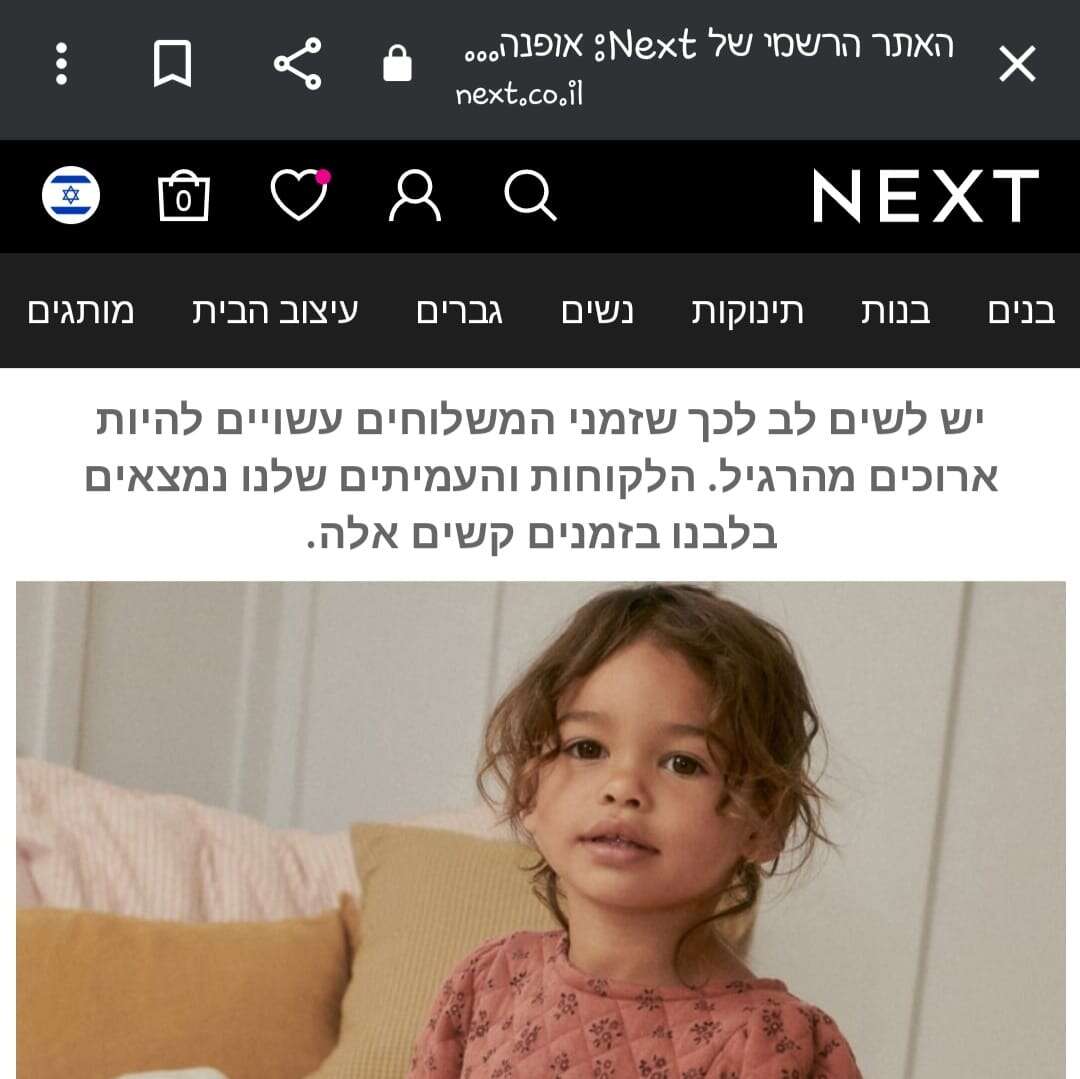View site security lock info
Screen dimensions: 1080x1079
(397, 66)
